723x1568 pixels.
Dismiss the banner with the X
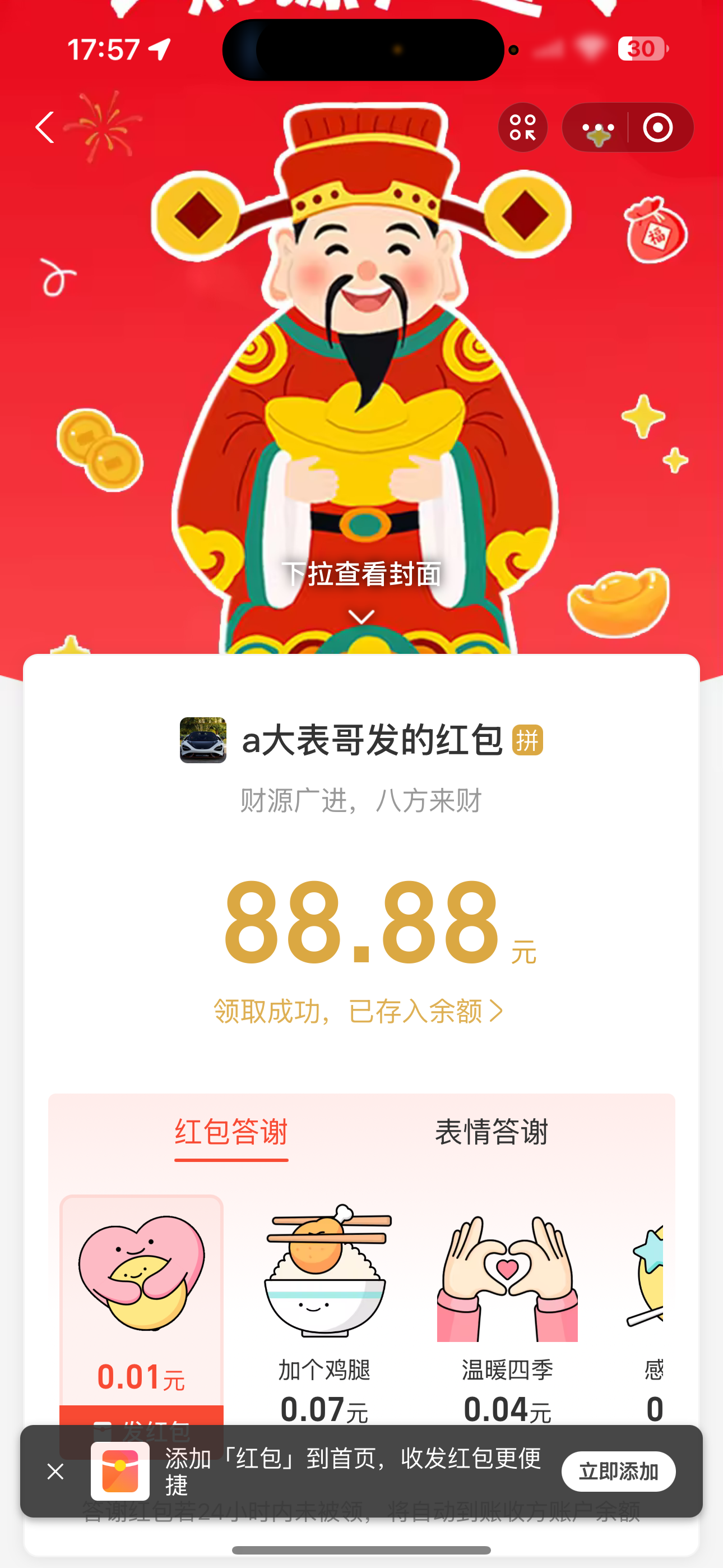(x=56, y=1473)
